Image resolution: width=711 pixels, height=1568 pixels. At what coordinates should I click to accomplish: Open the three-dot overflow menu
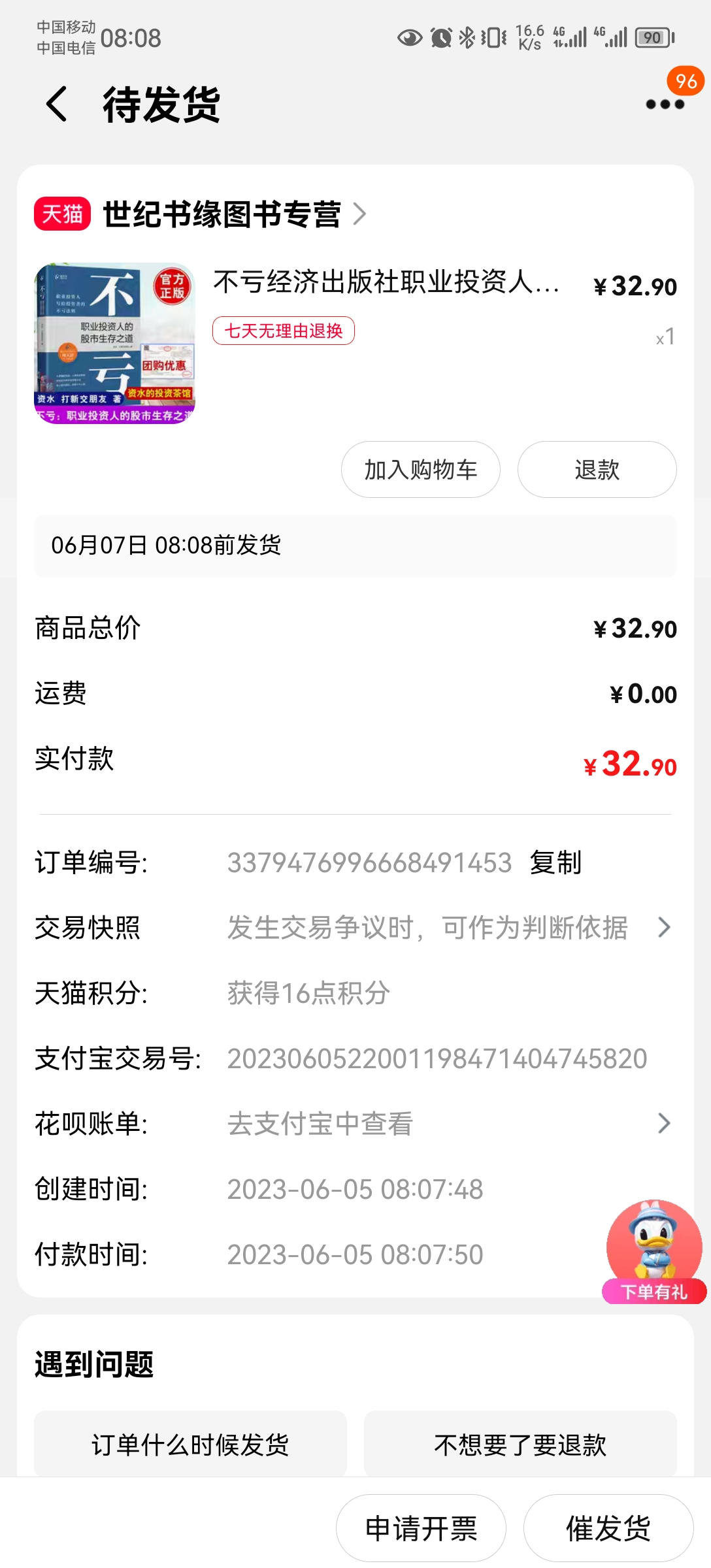665,104
